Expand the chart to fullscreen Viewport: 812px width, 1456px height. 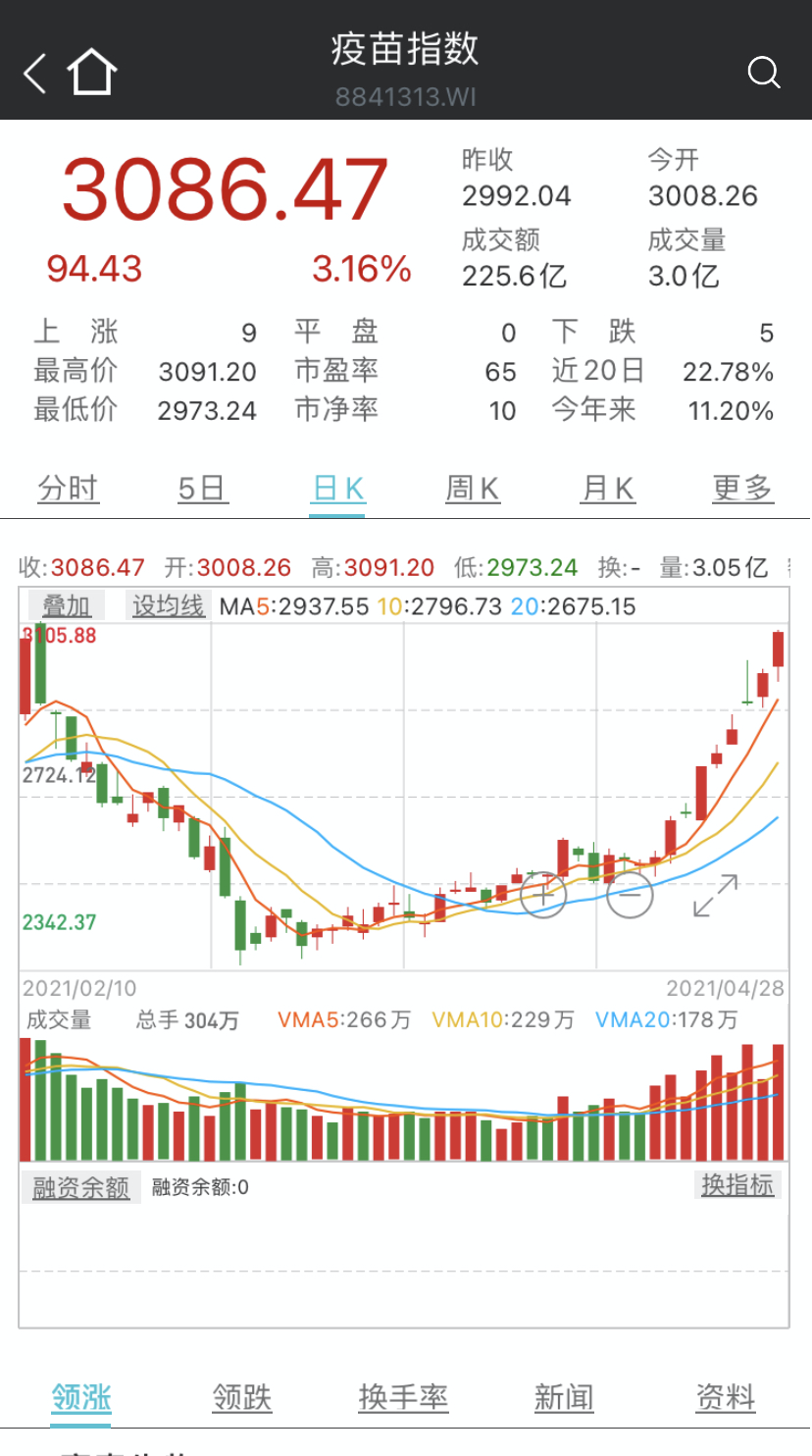[715, 896]
